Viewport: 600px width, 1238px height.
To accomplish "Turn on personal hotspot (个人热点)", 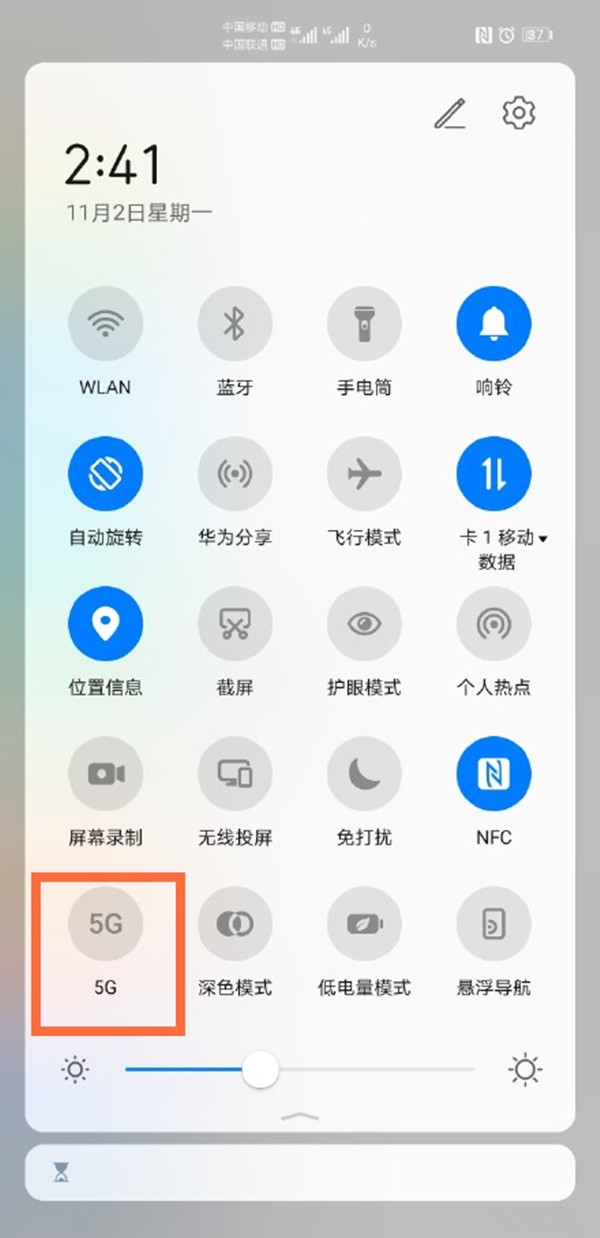I will (493, 624).
